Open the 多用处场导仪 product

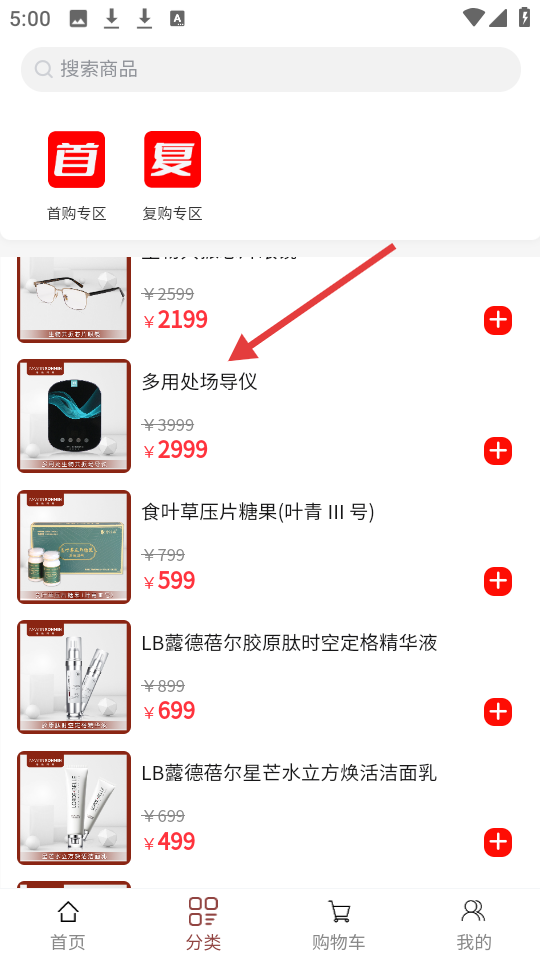coord(200,382)
